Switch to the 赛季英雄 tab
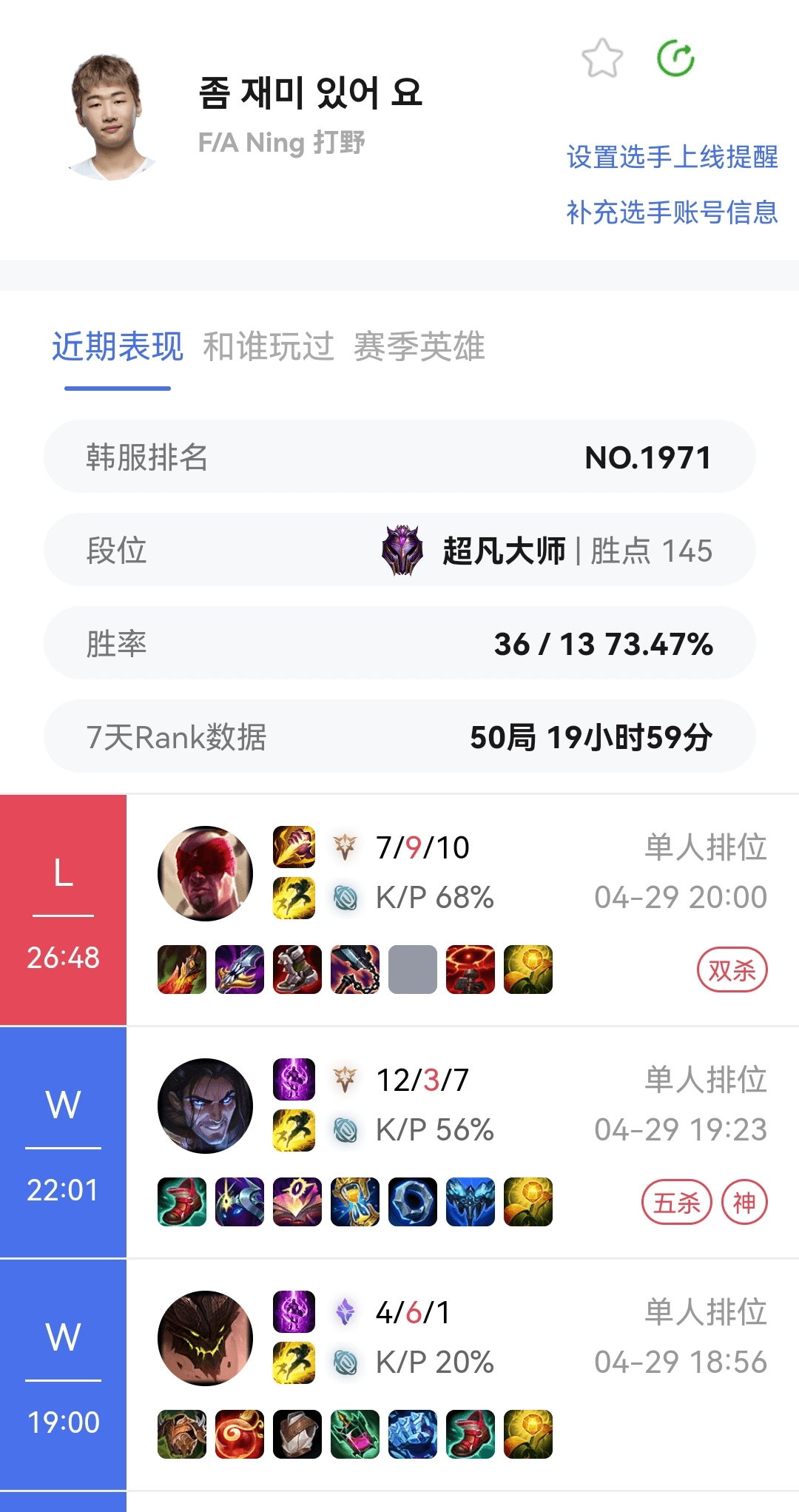Viewport: 799px width, 1512px height. pos(419,346)
